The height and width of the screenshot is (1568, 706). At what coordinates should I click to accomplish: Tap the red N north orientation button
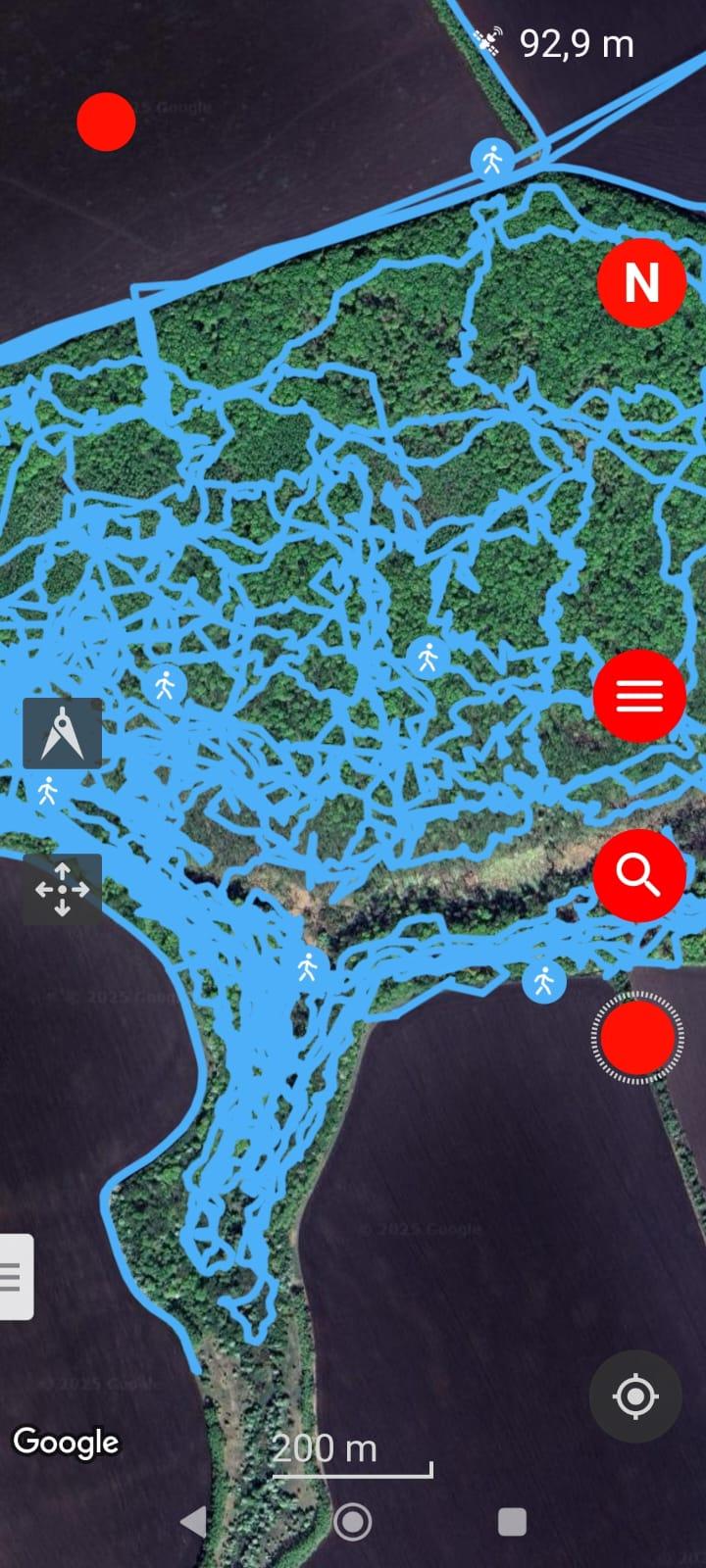pyautogui.click(x=641, y=281)
